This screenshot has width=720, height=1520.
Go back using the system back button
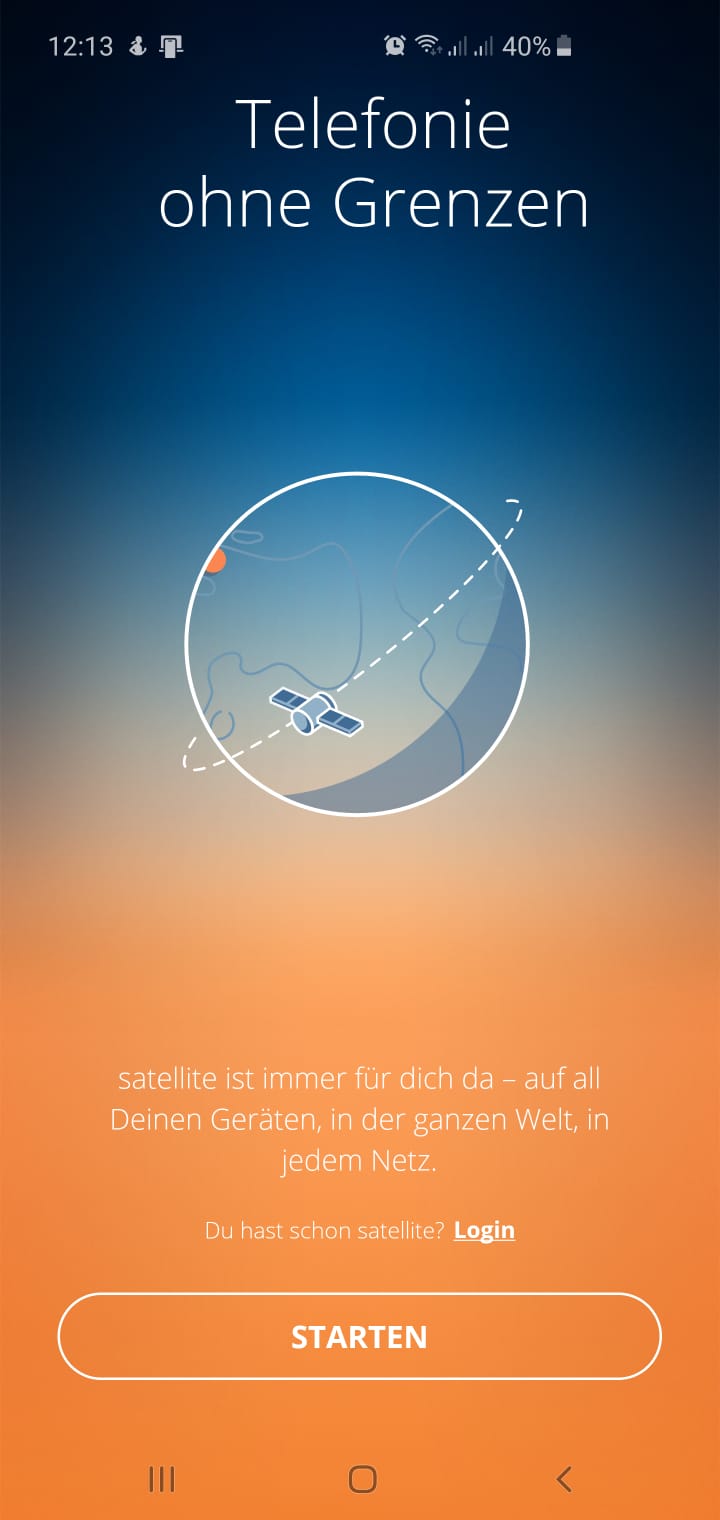563,1479
